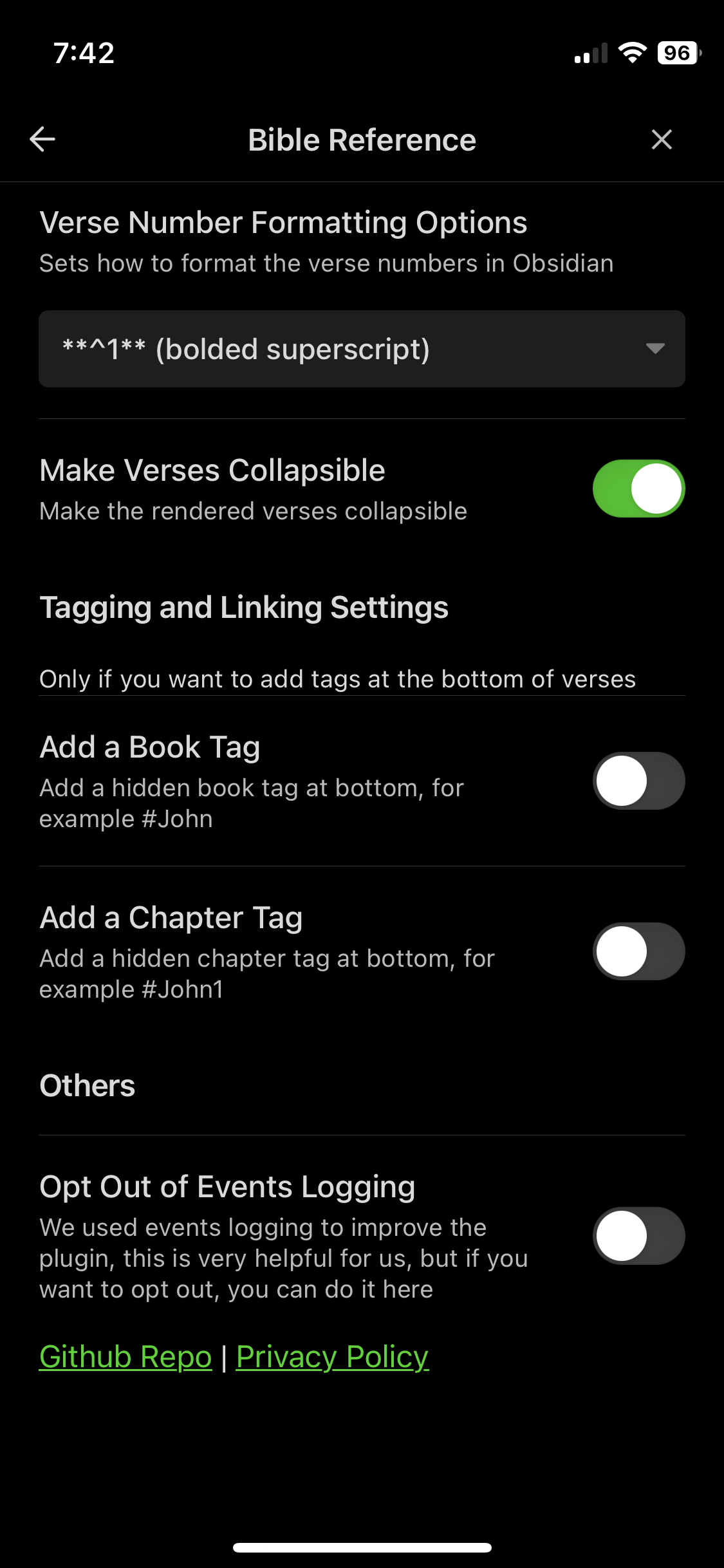
Task: Close the Bible Reference settings
Action: pos(662,139)
